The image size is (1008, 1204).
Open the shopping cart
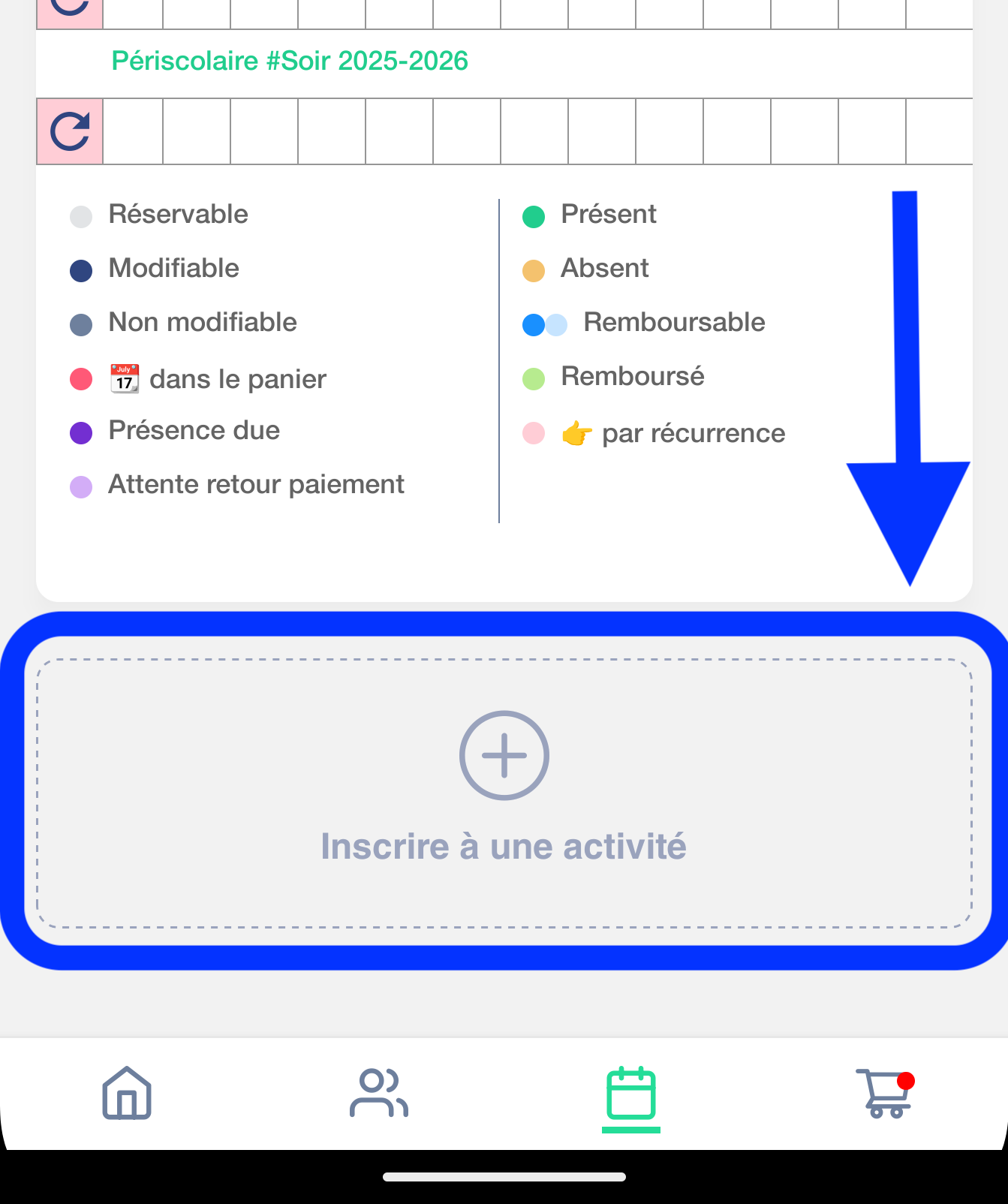(x=885, y=1093)
